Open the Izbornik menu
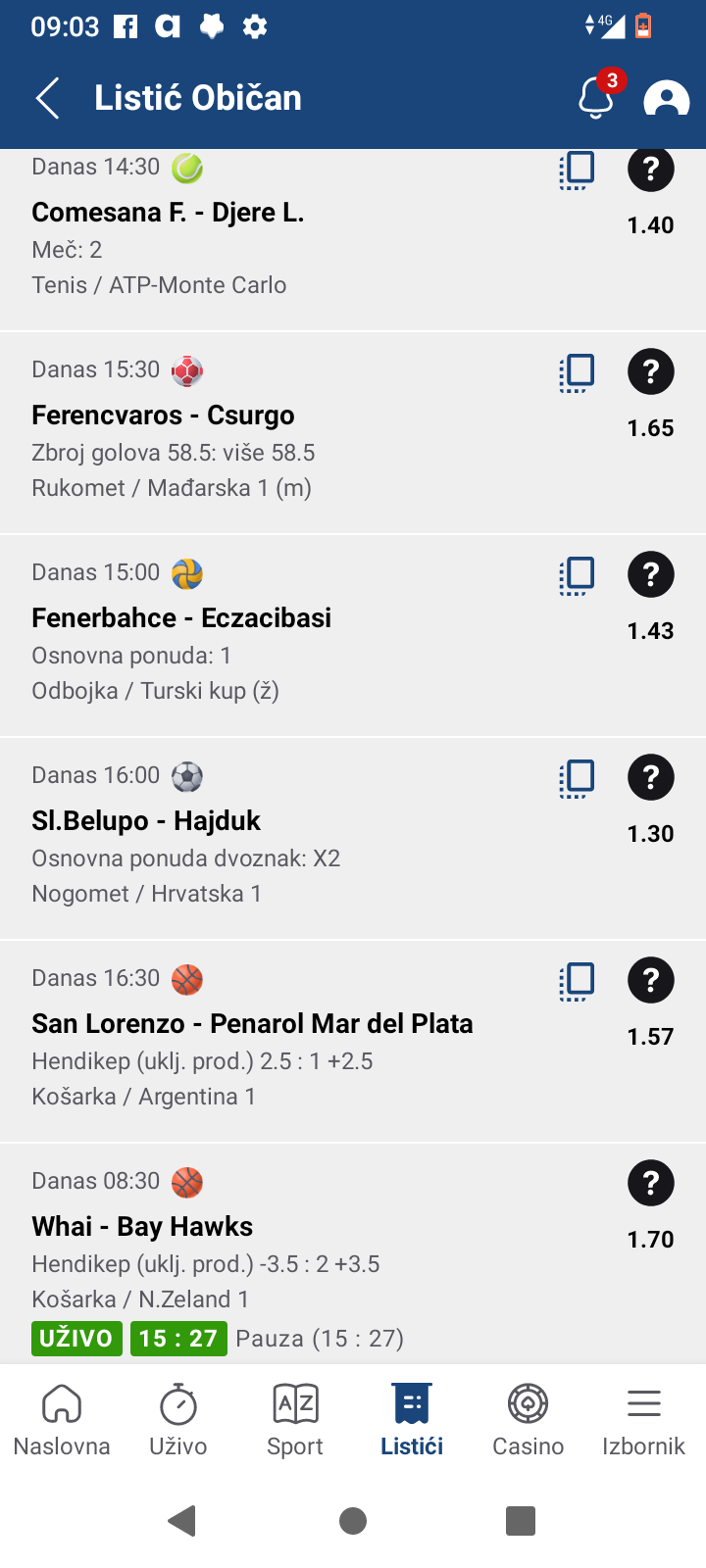 [x=644, y=1420]
